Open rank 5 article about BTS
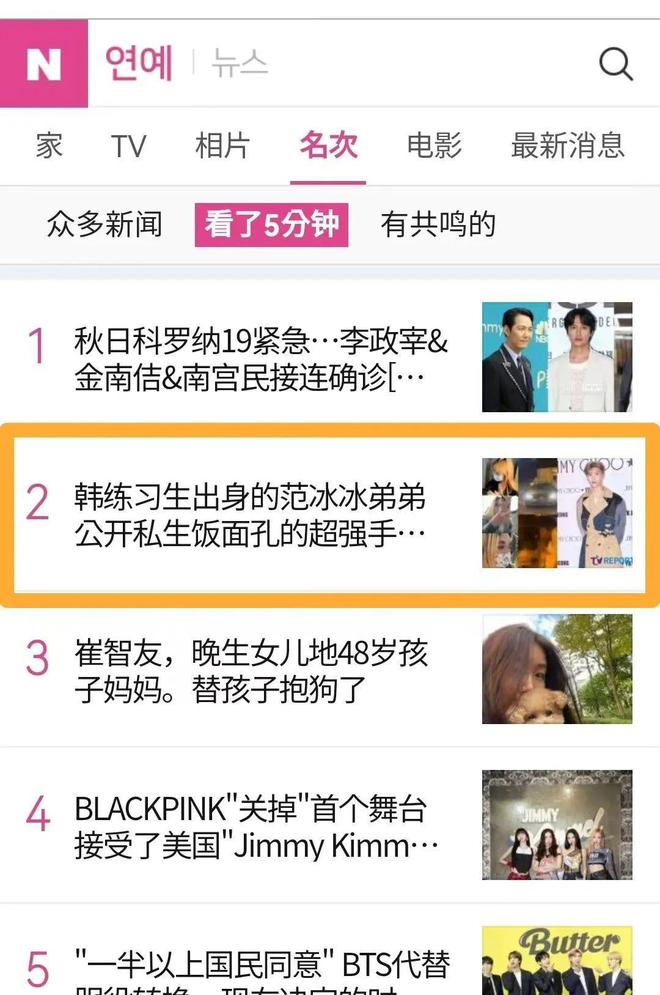This screenshot has height=995, width=660. click(261, 970)
